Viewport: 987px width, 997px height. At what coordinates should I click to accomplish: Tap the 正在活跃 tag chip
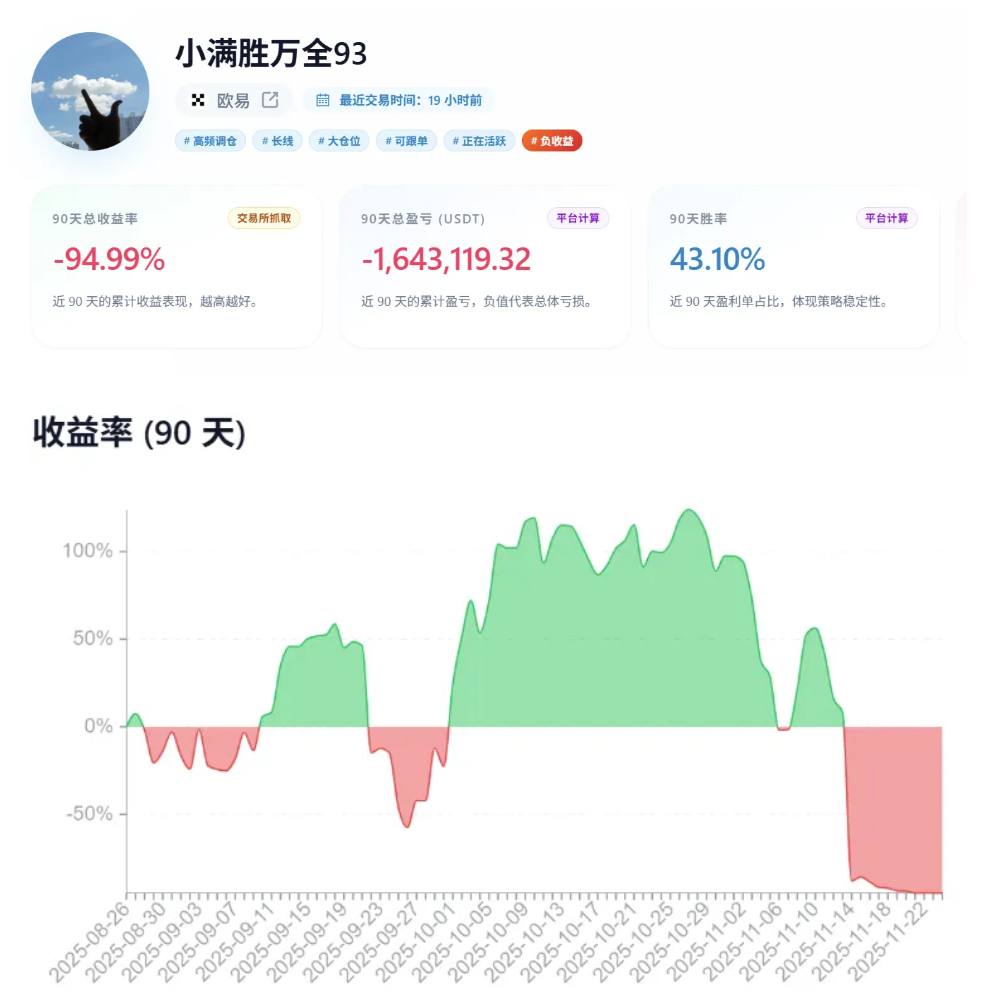479,141
